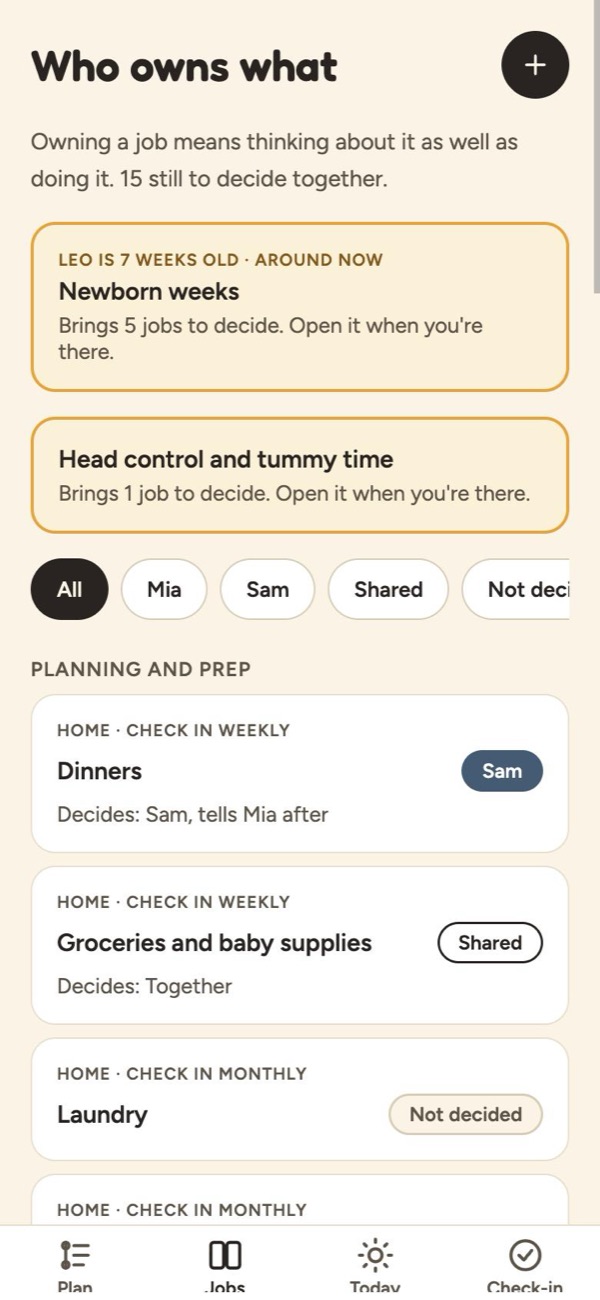Screen dimensions: 600x1300
Task: Filter jobs by Mia
Action: [164, 589]
